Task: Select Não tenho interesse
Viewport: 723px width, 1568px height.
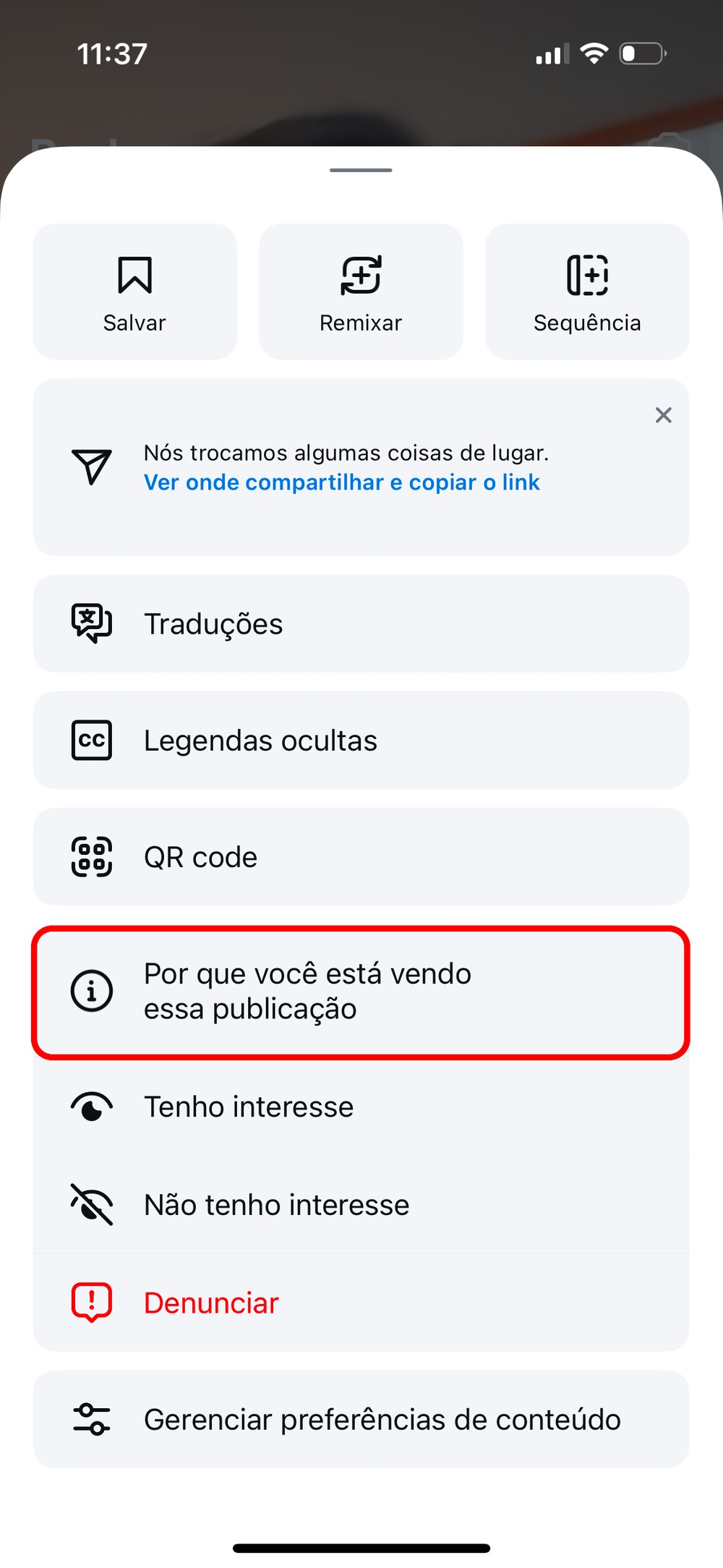Action: [361, 1205]
